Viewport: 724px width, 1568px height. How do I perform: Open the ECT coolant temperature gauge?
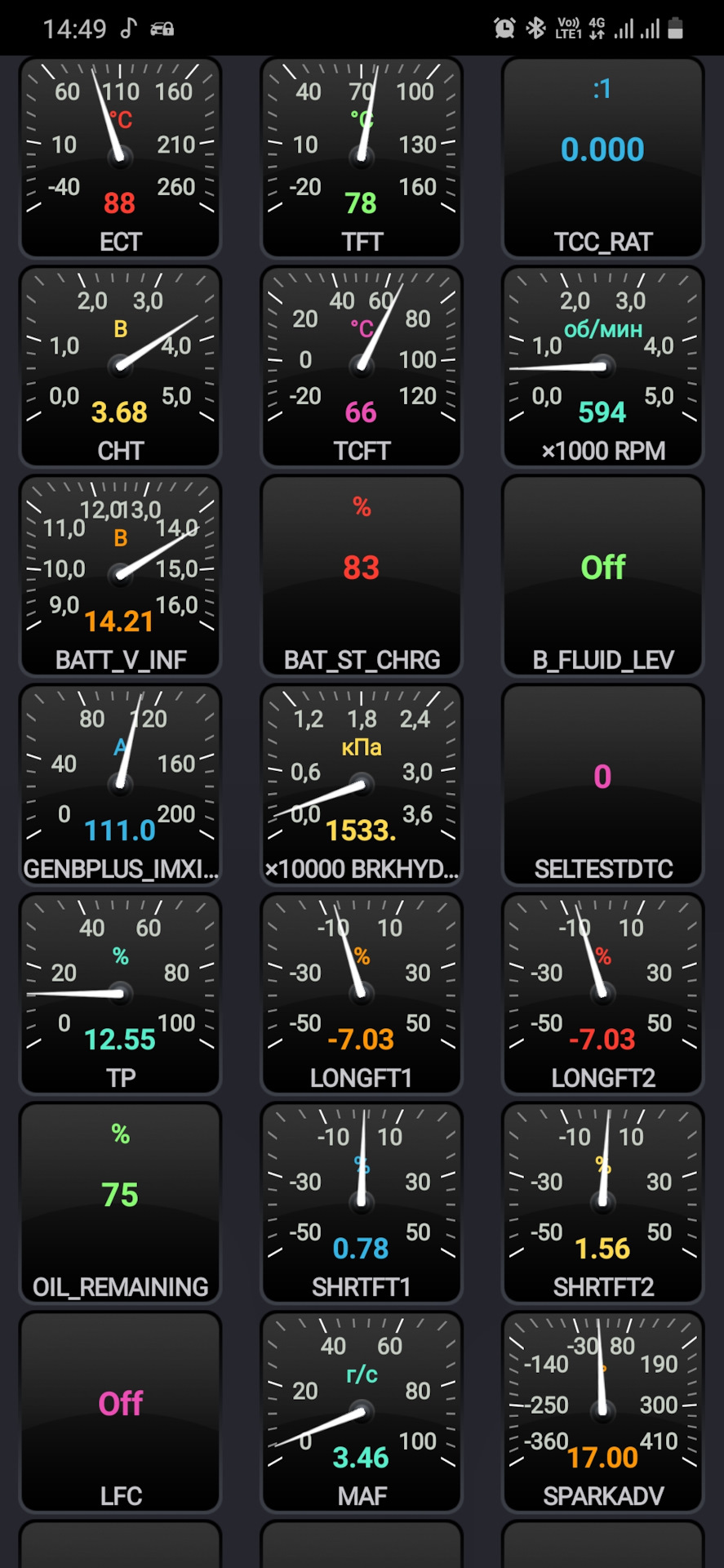tap(120, 157)
